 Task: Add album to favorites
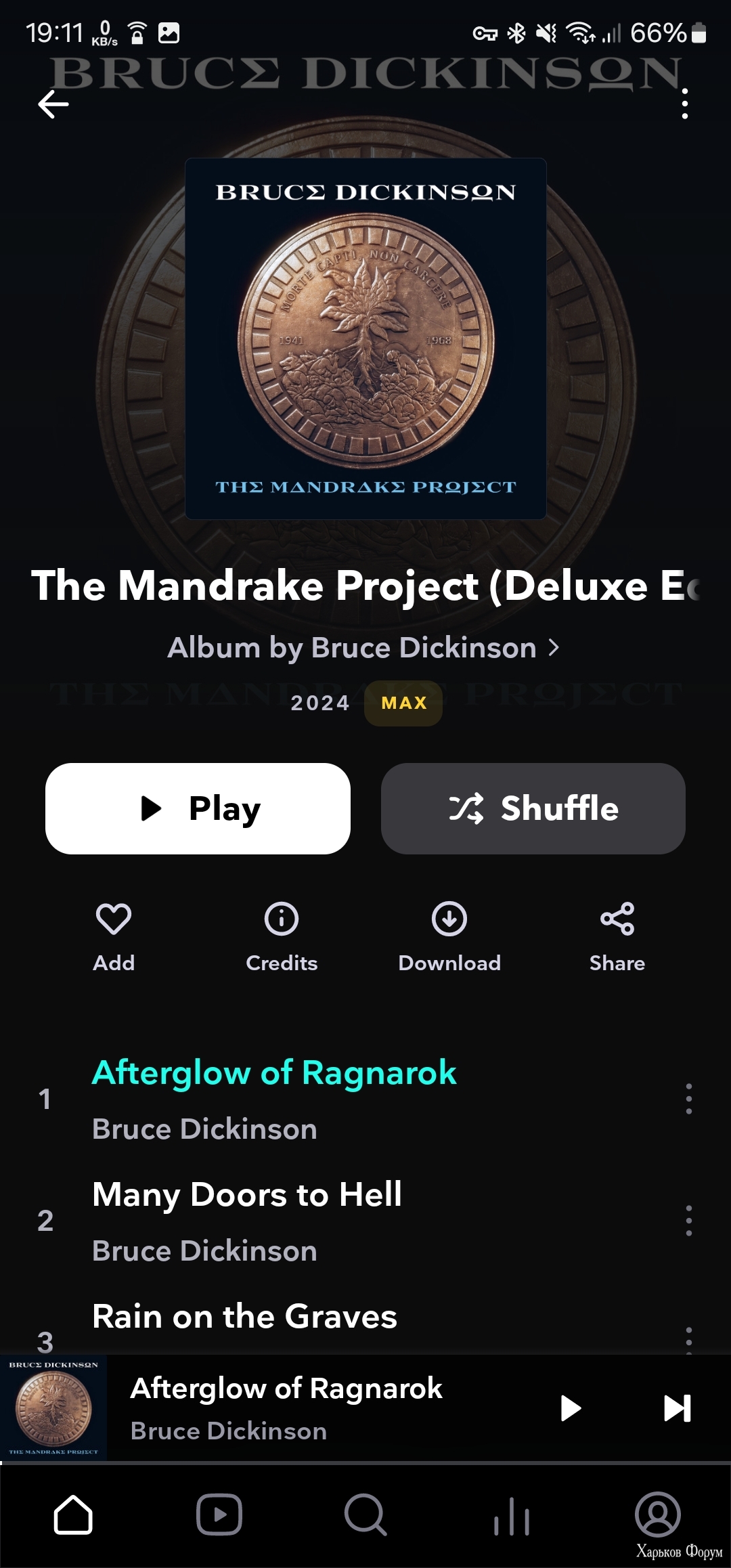click(114, 935)
